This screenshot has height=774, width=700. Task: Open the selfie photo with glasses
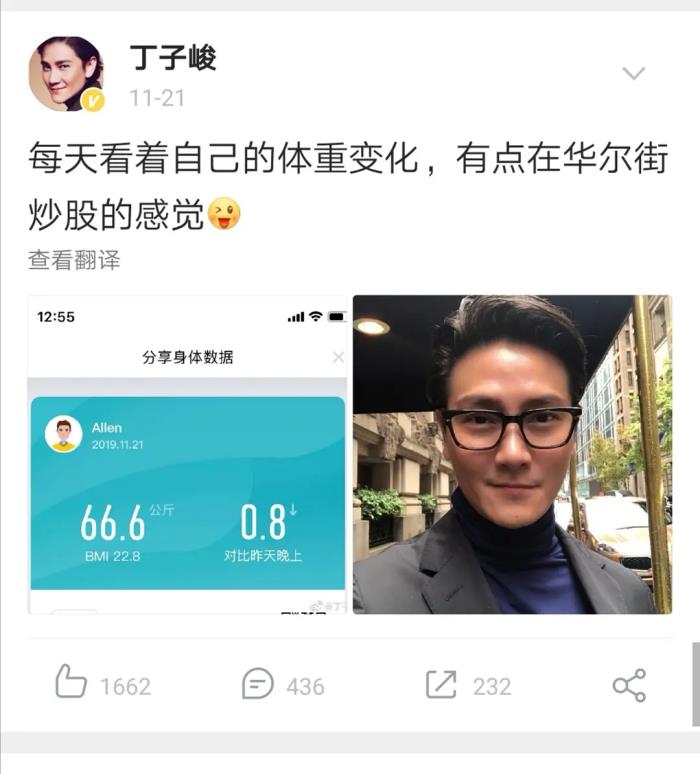point(512,454)
